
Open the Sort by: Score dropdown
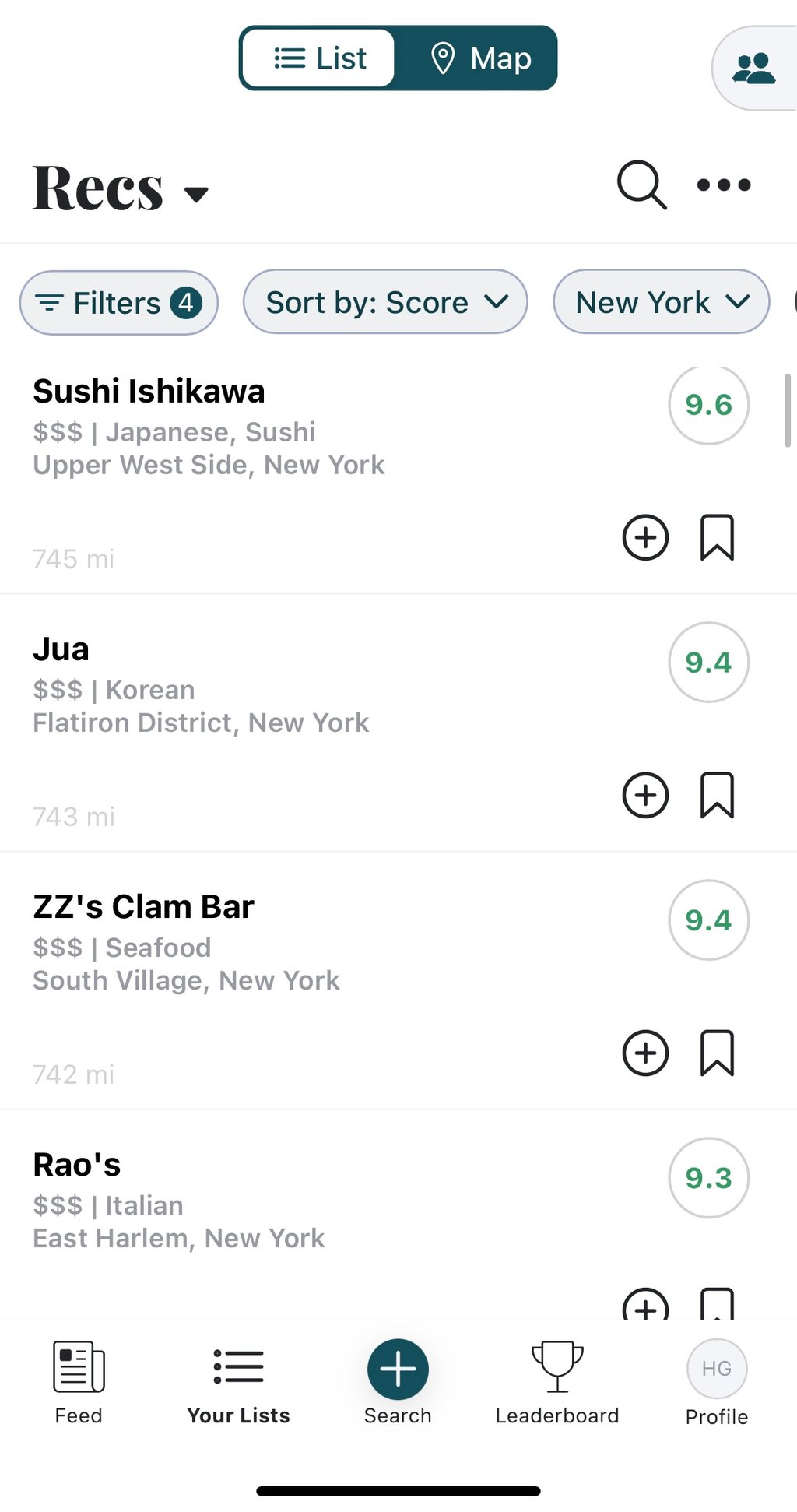pyautogui.click(x=384, y=302)
